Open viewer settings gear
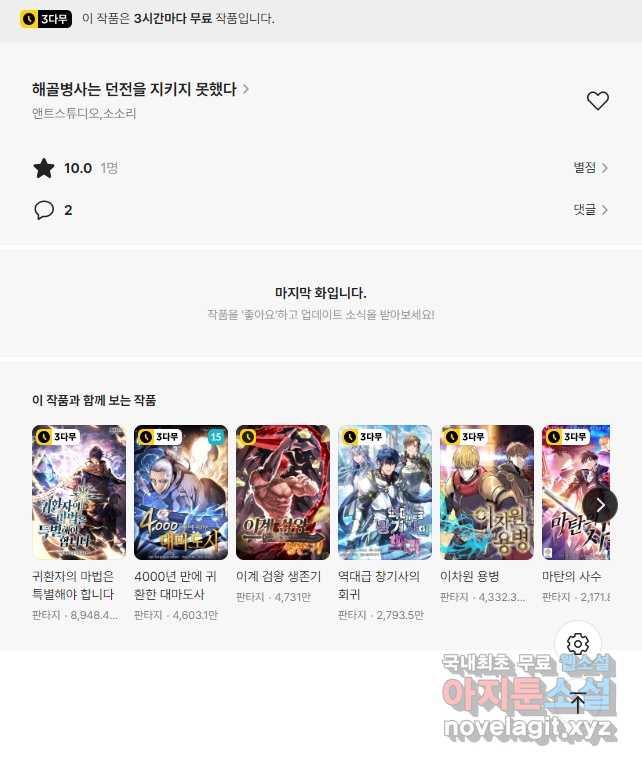Image resolution: width=642 pixels, height=766 pixels. click(x=577, y=644)
